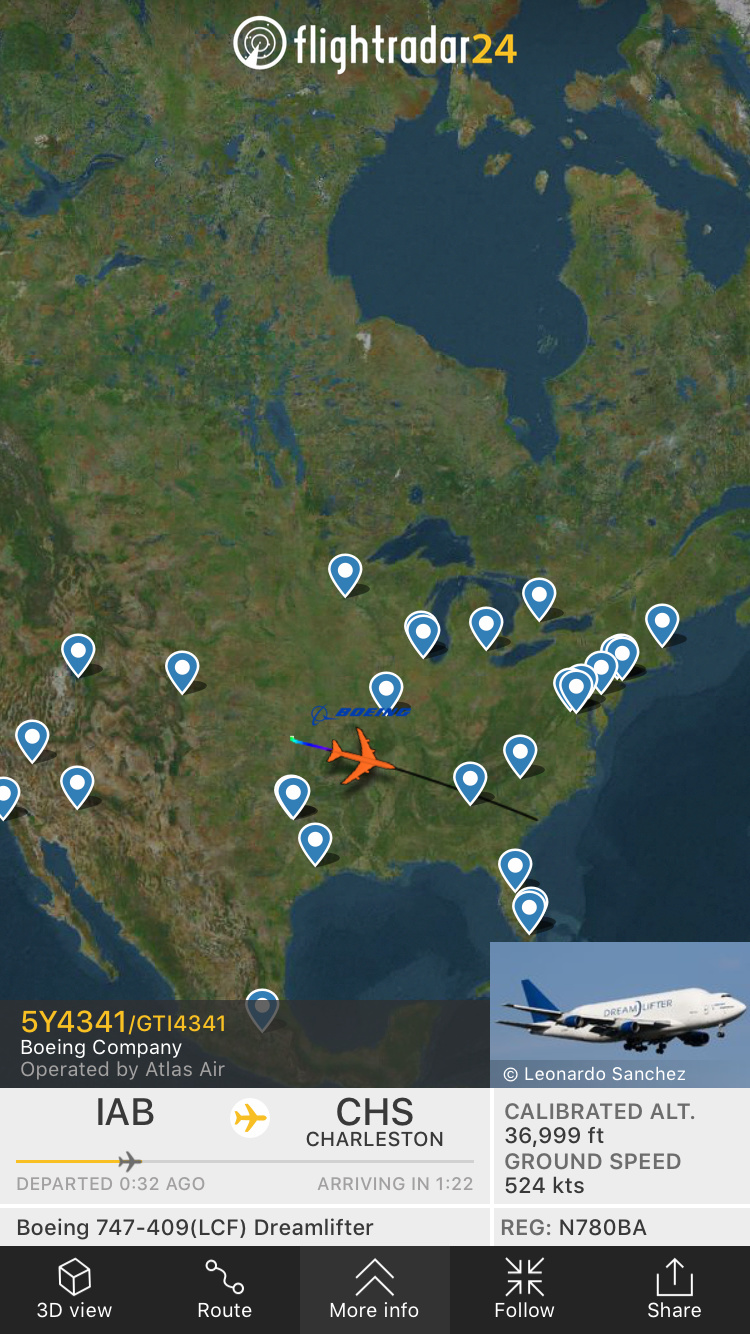Open the Dreamlifter aircraft photo
This screenshot has height=1334, width=750.
tap(619, 1013)
